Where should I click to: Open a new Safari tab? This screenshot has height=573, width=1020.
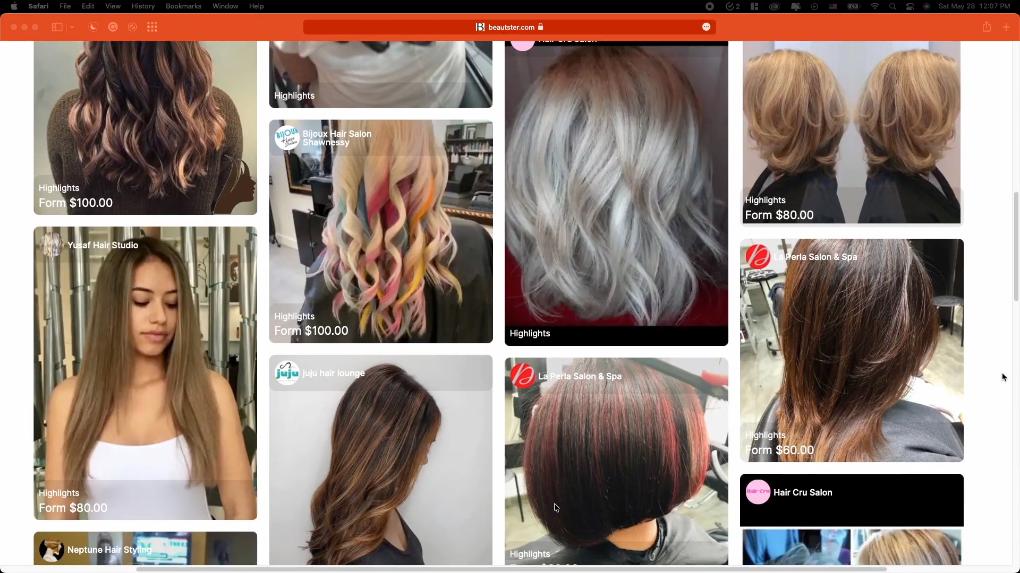(x=1006, y=27)
